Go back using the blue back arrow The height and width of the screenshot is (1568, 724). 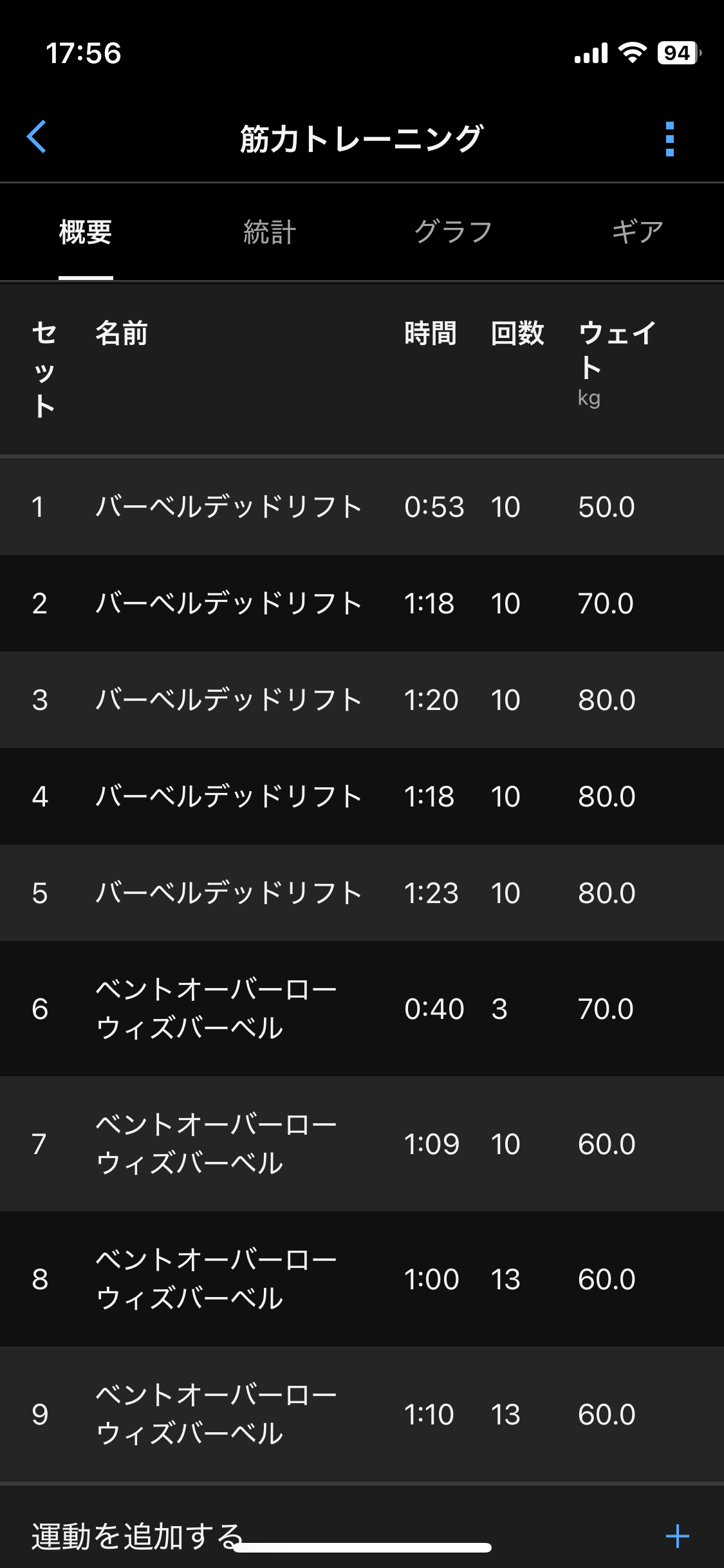[37, 137]
